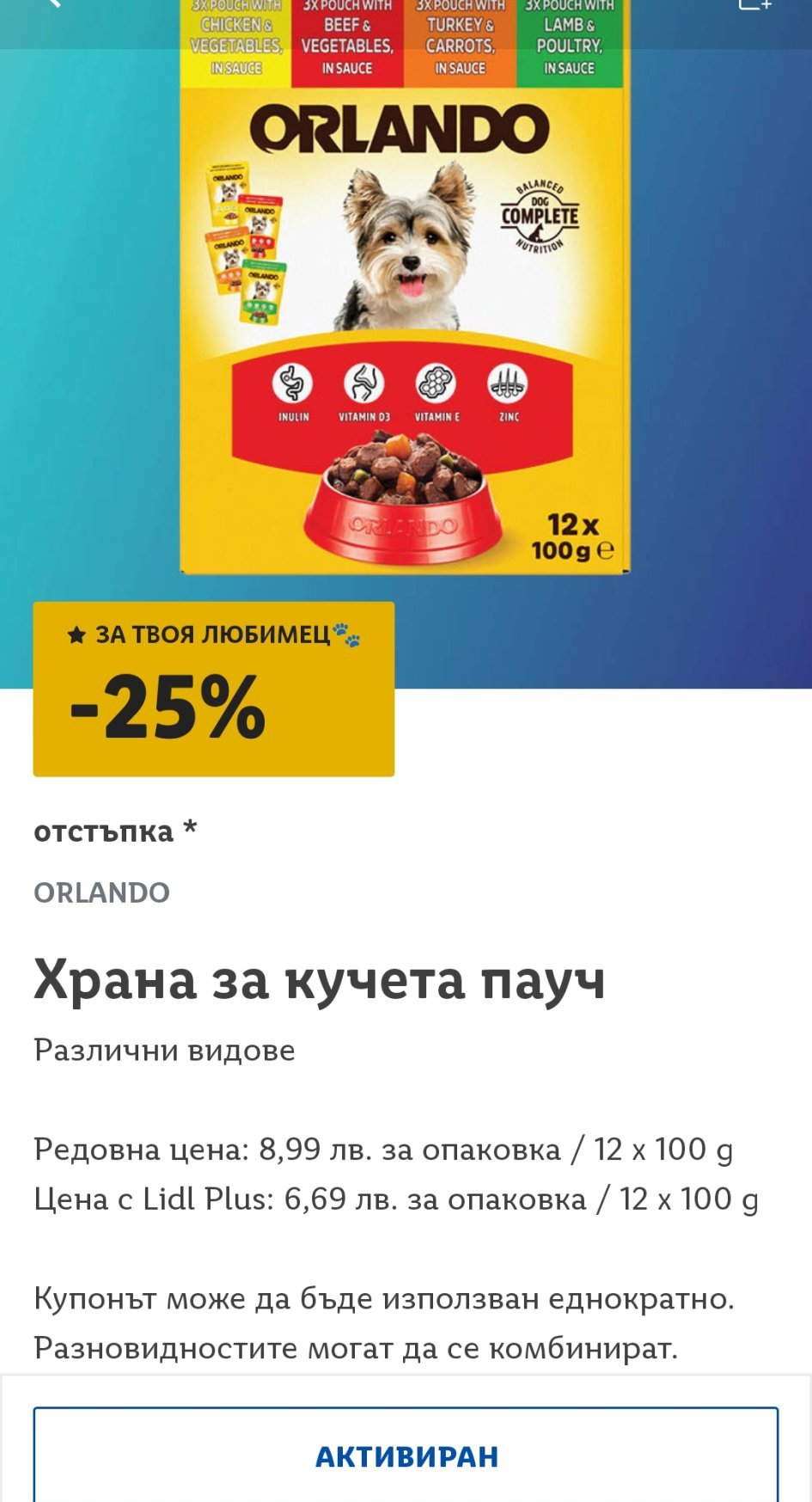
Task: Tap the add-to-list icon at top right
Action: pyautogui.click(x=754, y=4)
